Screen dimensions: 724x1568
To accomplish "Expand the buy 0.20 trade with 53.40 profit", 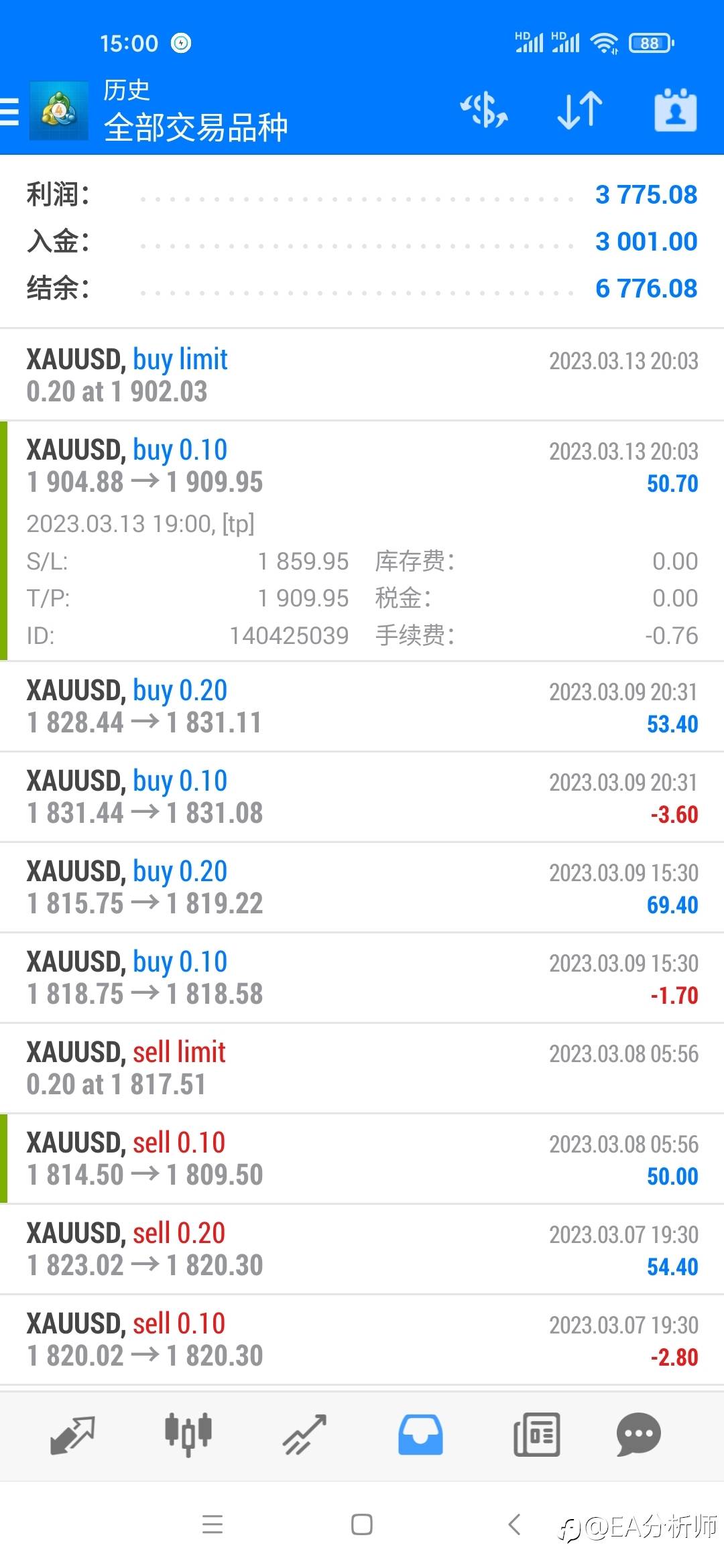I will coord(362,707).
